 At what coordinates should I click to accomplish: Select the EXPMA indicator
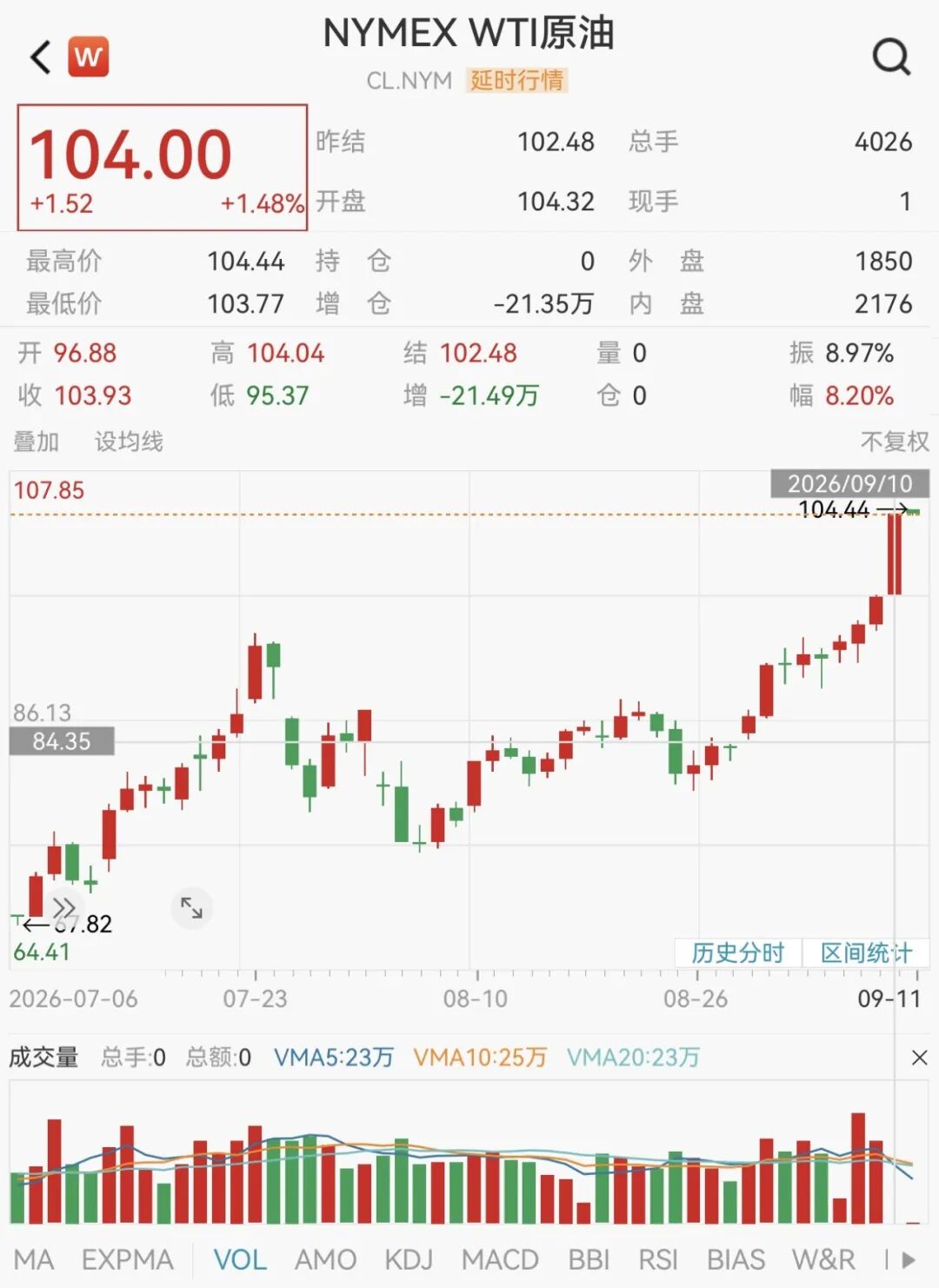pyautogui.click(x=127, y=1259)
